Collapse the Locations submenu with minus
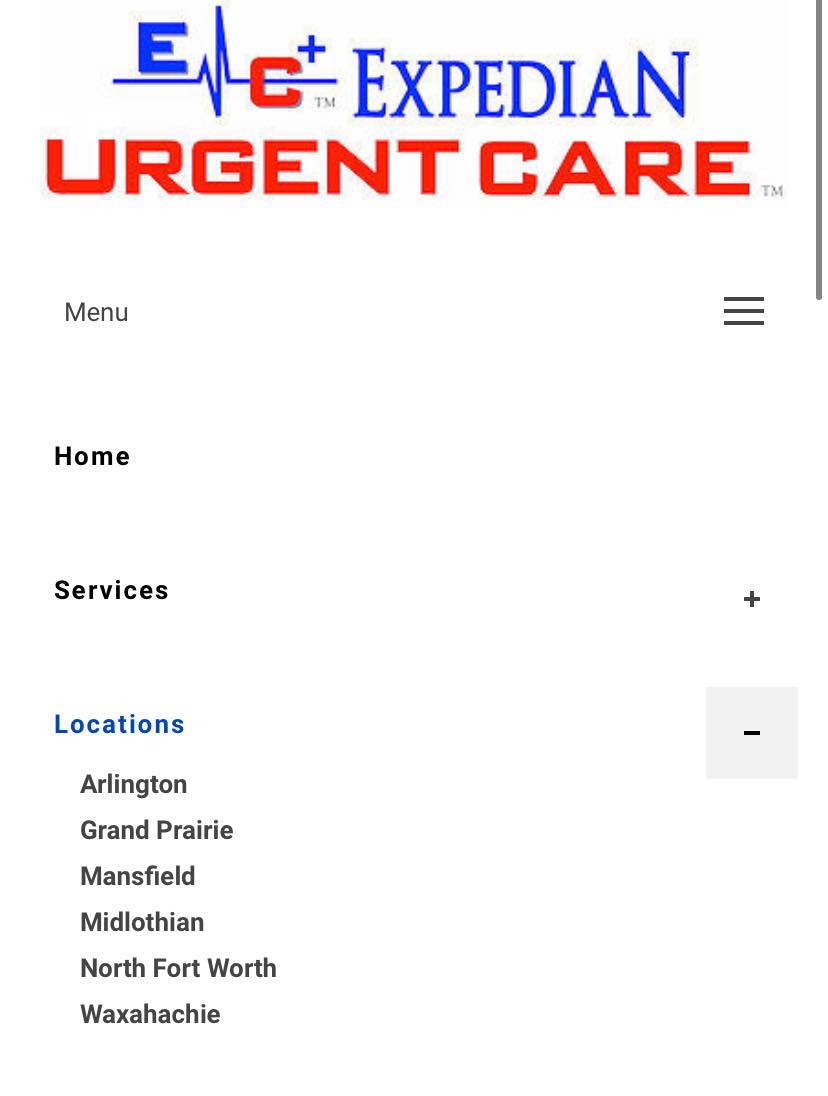 tap(752, 733)
